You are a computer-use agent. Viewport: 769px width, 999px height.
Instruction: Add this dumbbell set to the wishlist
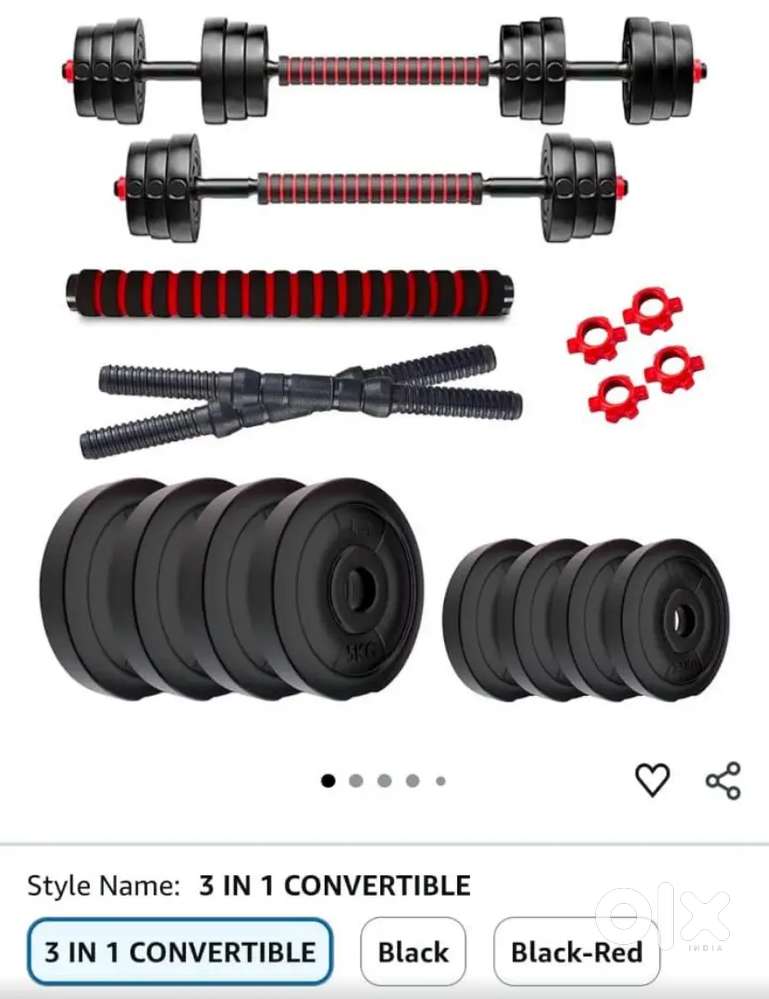652,780
